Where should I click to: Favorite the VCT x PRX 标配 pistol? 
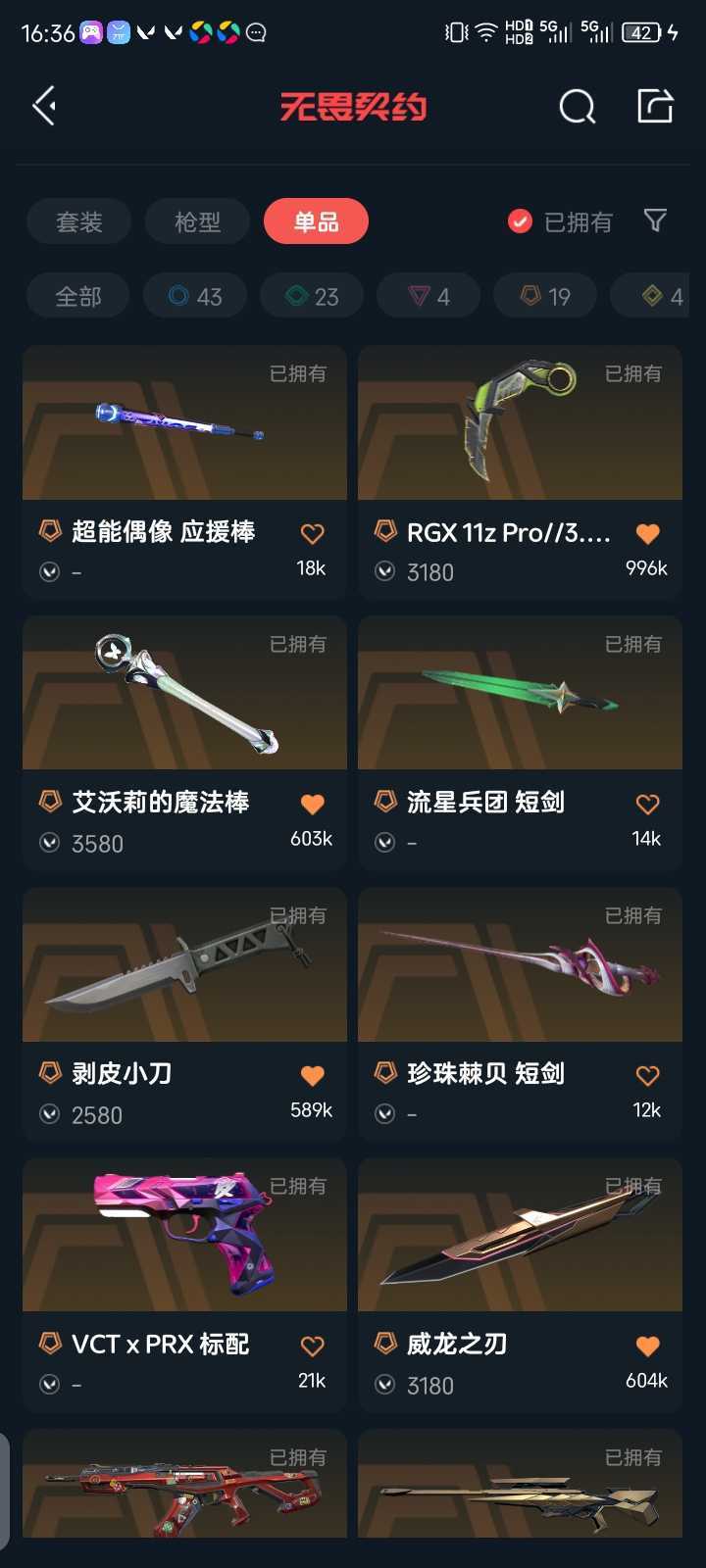coord(311,1346)
